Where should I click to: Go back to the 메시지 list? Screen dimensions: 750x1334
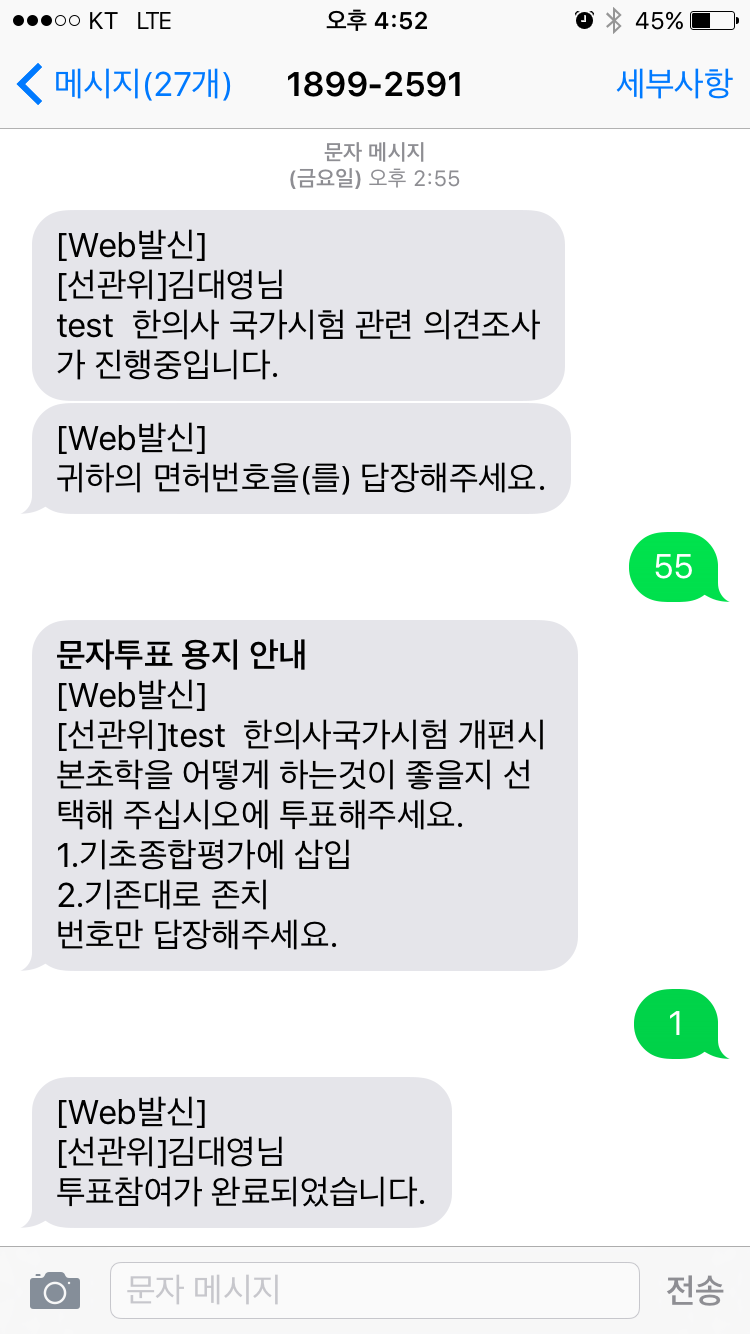point(124,85)
